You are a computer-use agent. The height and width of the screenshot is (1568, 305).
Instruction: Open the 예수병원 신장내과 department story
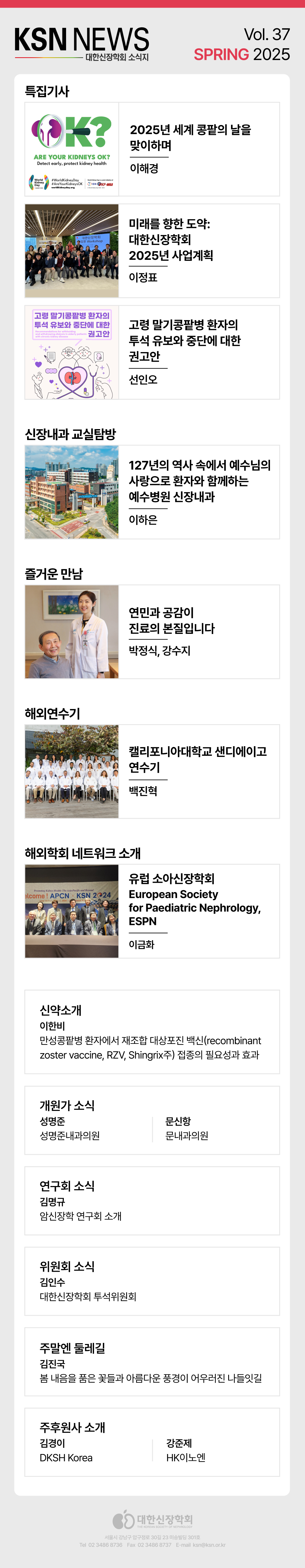coord(199,480)
